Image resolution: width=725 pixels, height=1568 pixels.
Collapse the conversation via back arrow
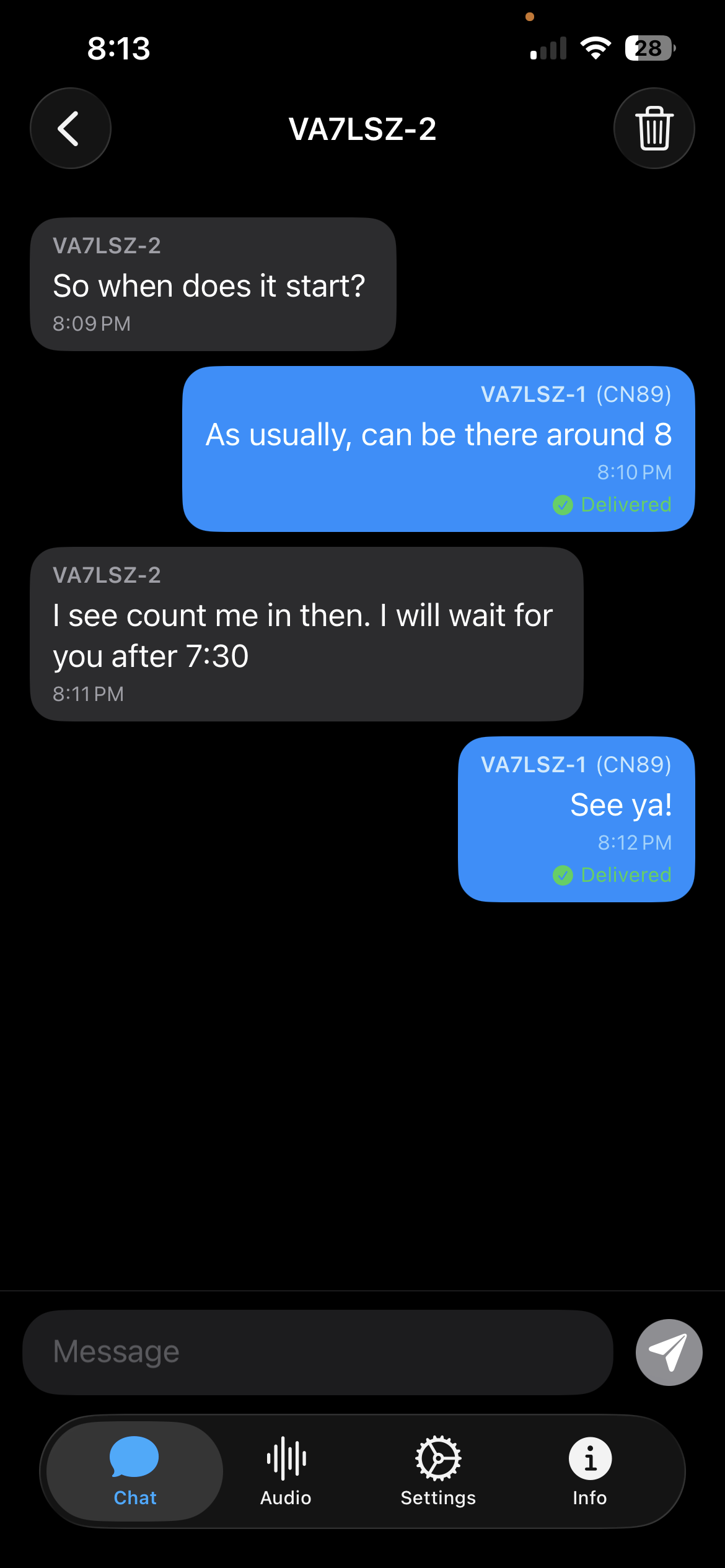[x=70, y=128]
